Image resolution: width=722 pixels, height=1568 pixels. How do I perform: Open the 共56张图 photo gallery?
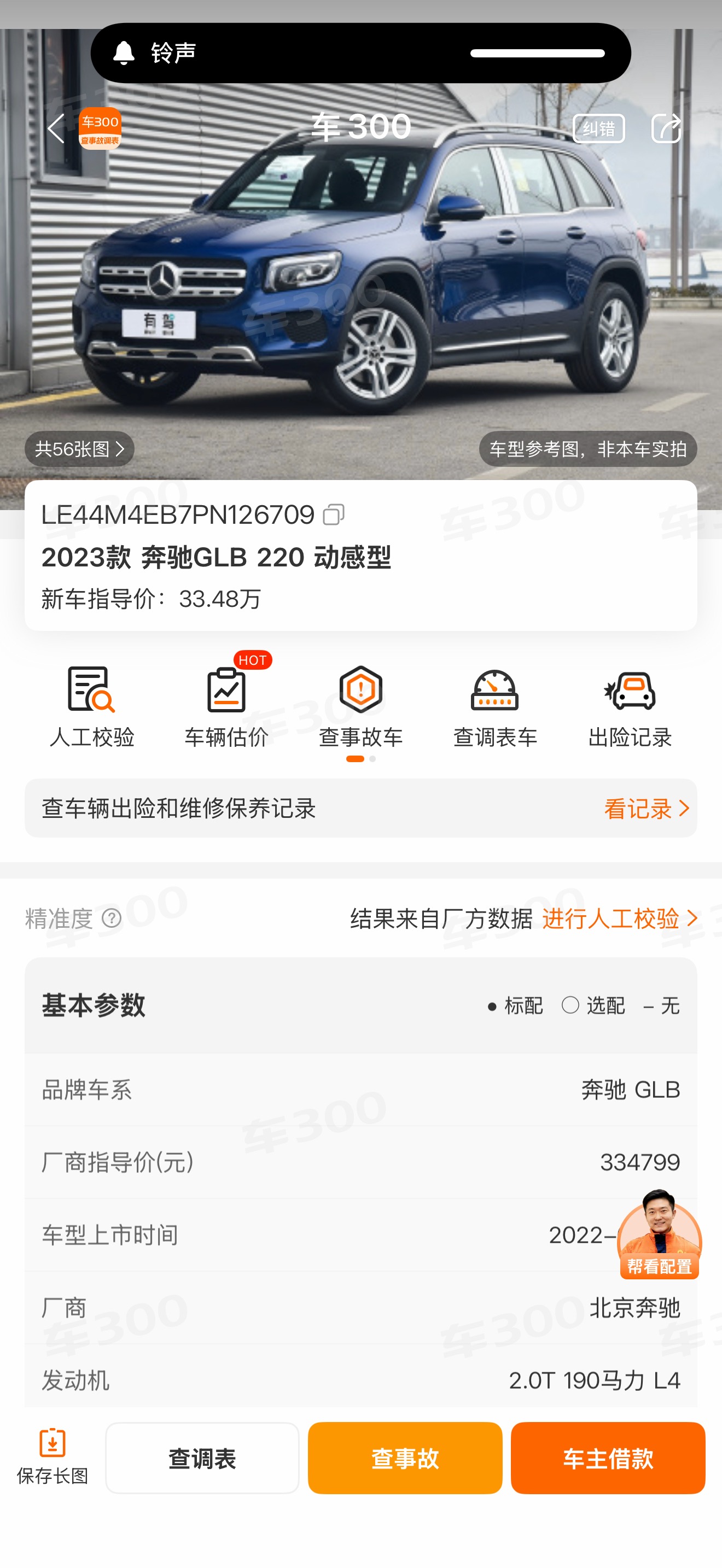pyautogui.click(x=79, y=449)
